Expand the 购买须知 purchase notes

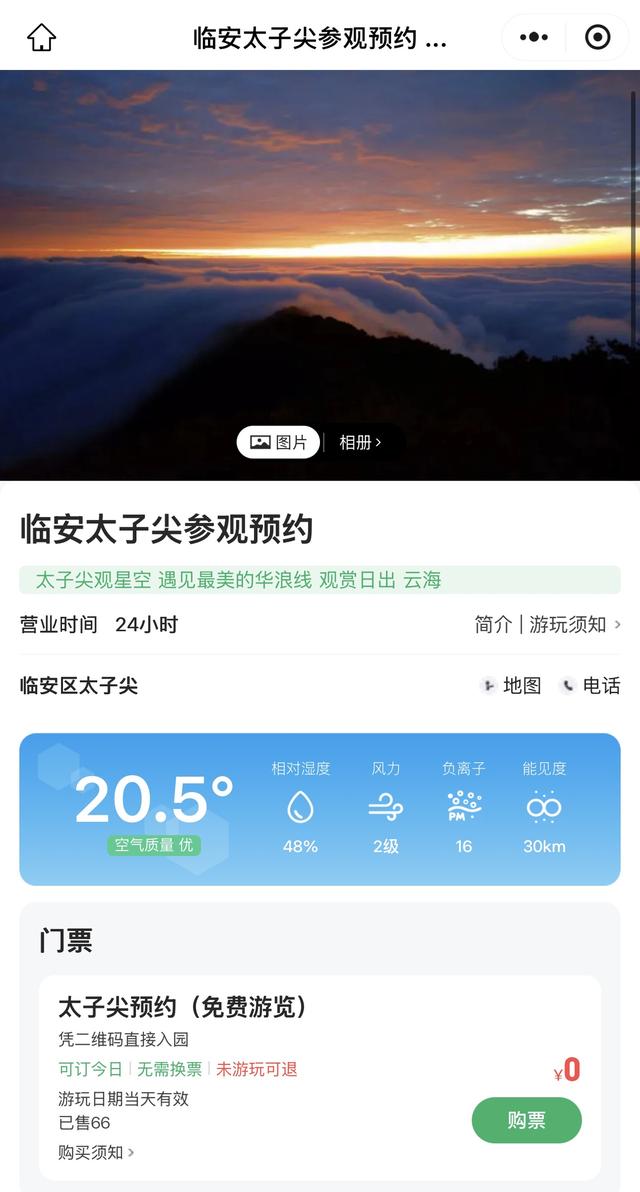tap(96, 1152)
